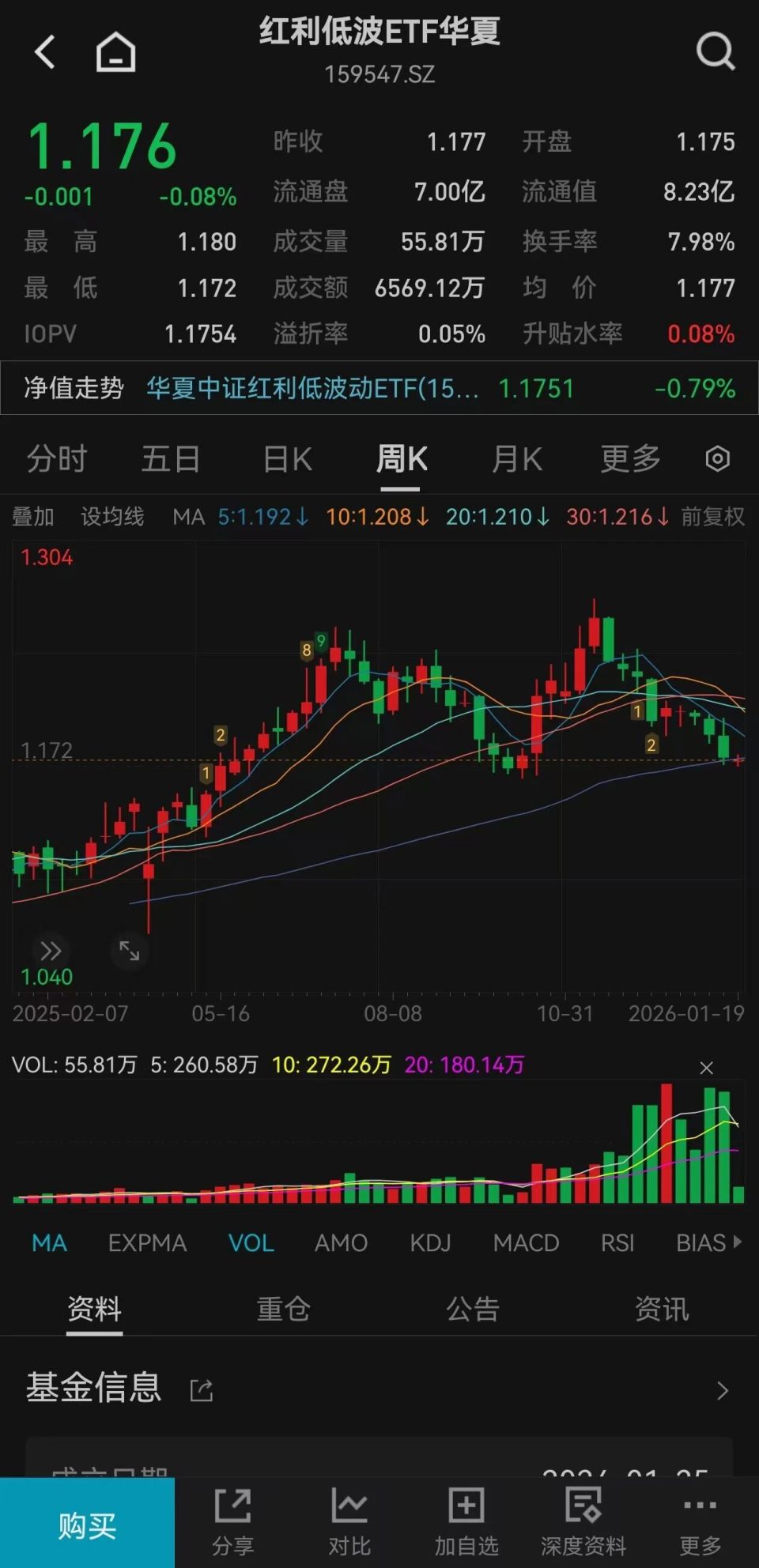
Task: Enable 叠加 chart overlay
Action: (x=33, y=515)
